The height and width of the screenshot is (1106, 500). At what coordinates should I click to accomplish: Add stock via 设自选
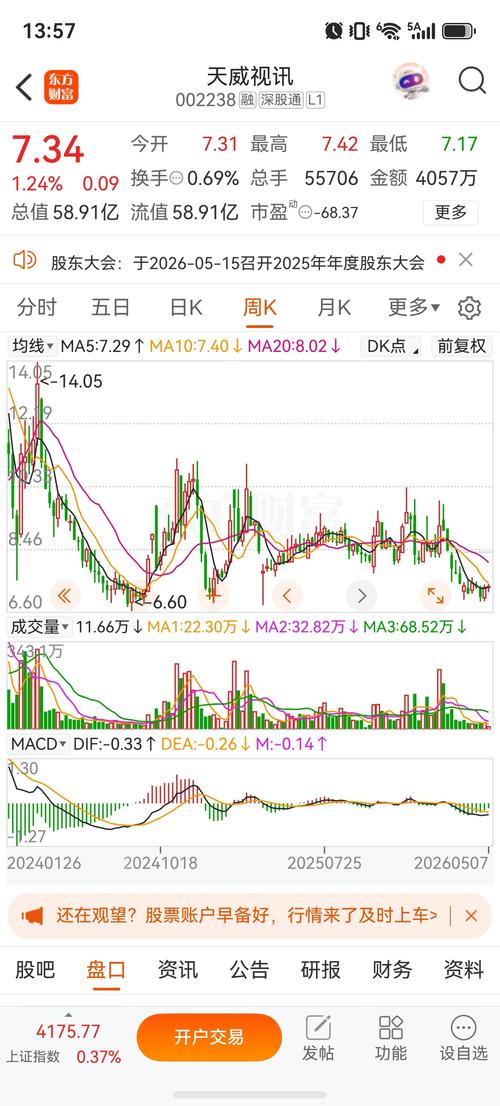[463, 1038]
